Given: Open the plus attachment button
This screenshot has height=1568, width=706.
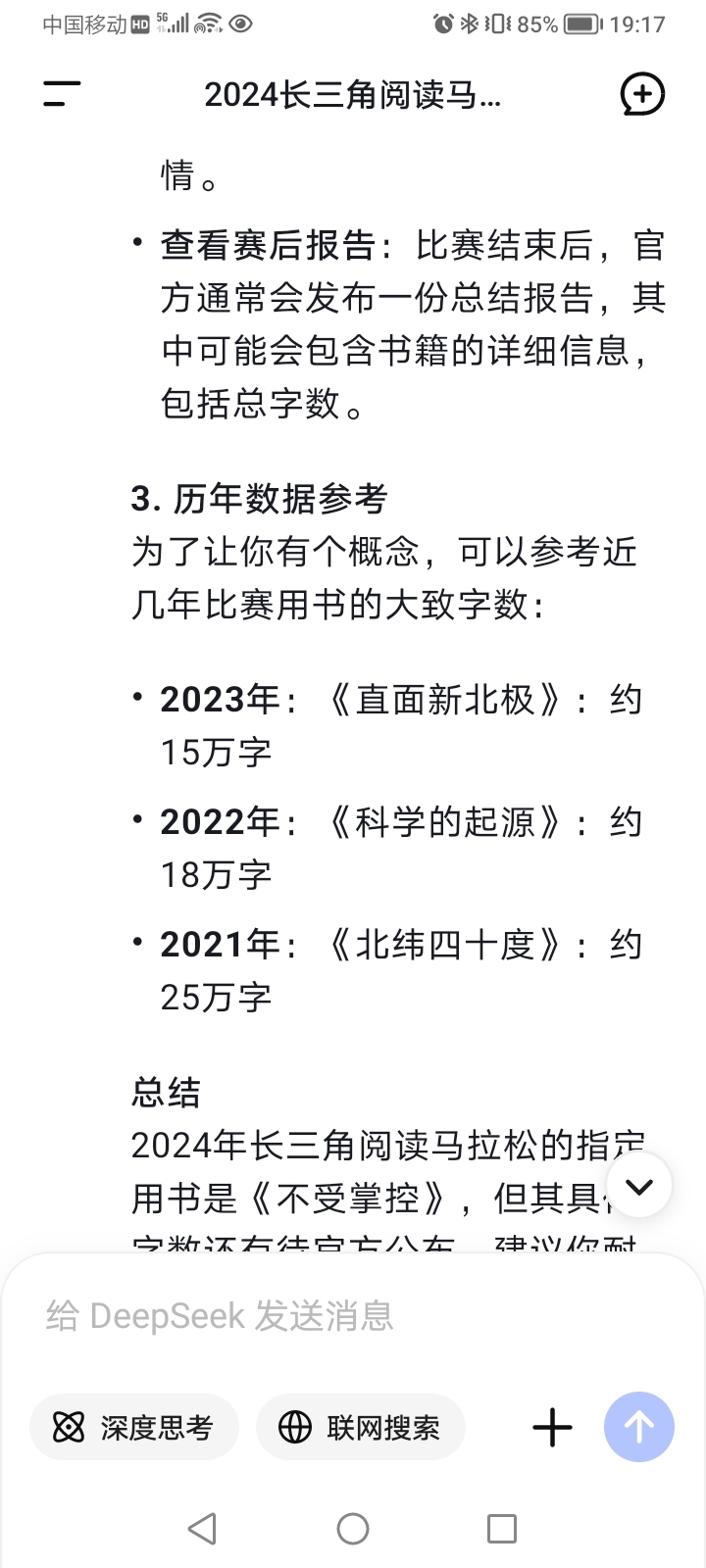Looking at the screenshot, I should pyautogui.click(x=552, y=1427).
